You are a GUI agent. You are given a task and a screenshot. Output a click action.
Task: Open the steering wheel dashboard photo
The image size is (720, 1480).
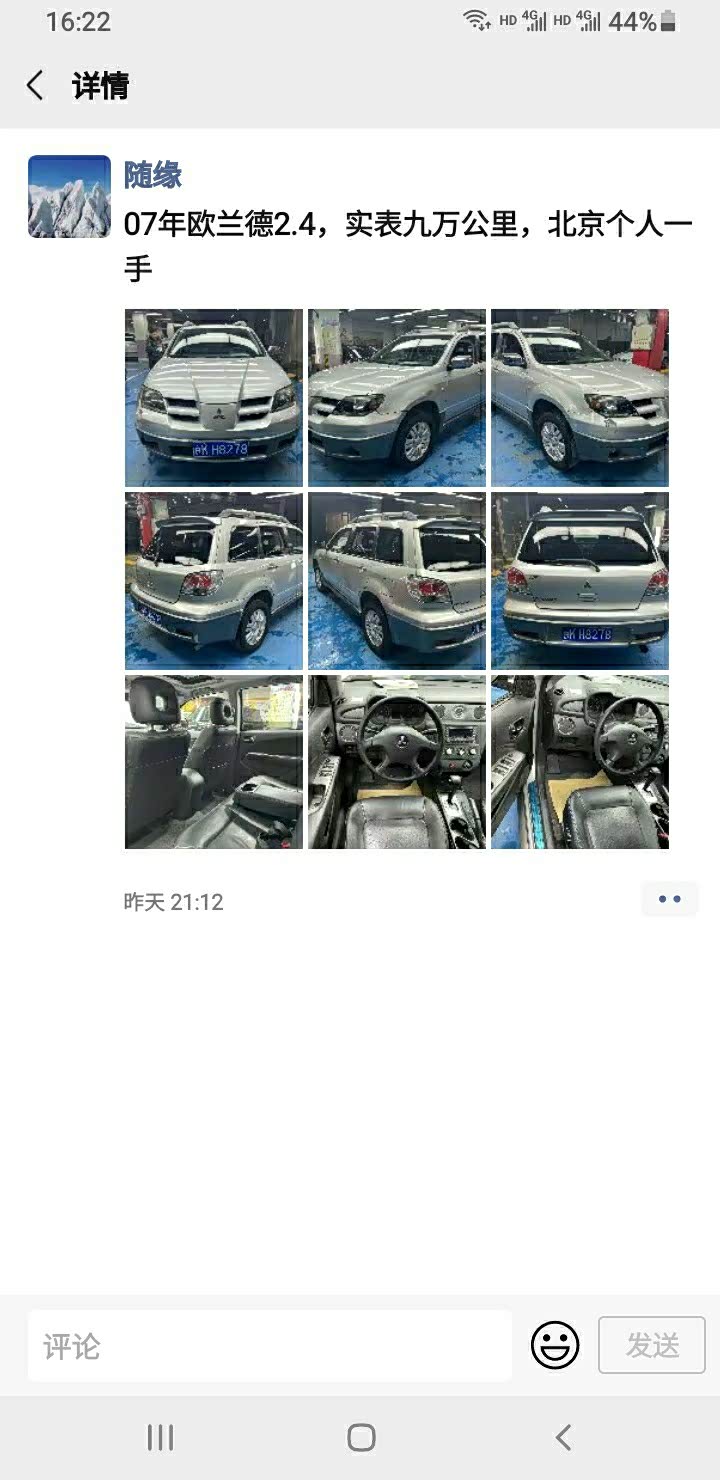(396, 762)
